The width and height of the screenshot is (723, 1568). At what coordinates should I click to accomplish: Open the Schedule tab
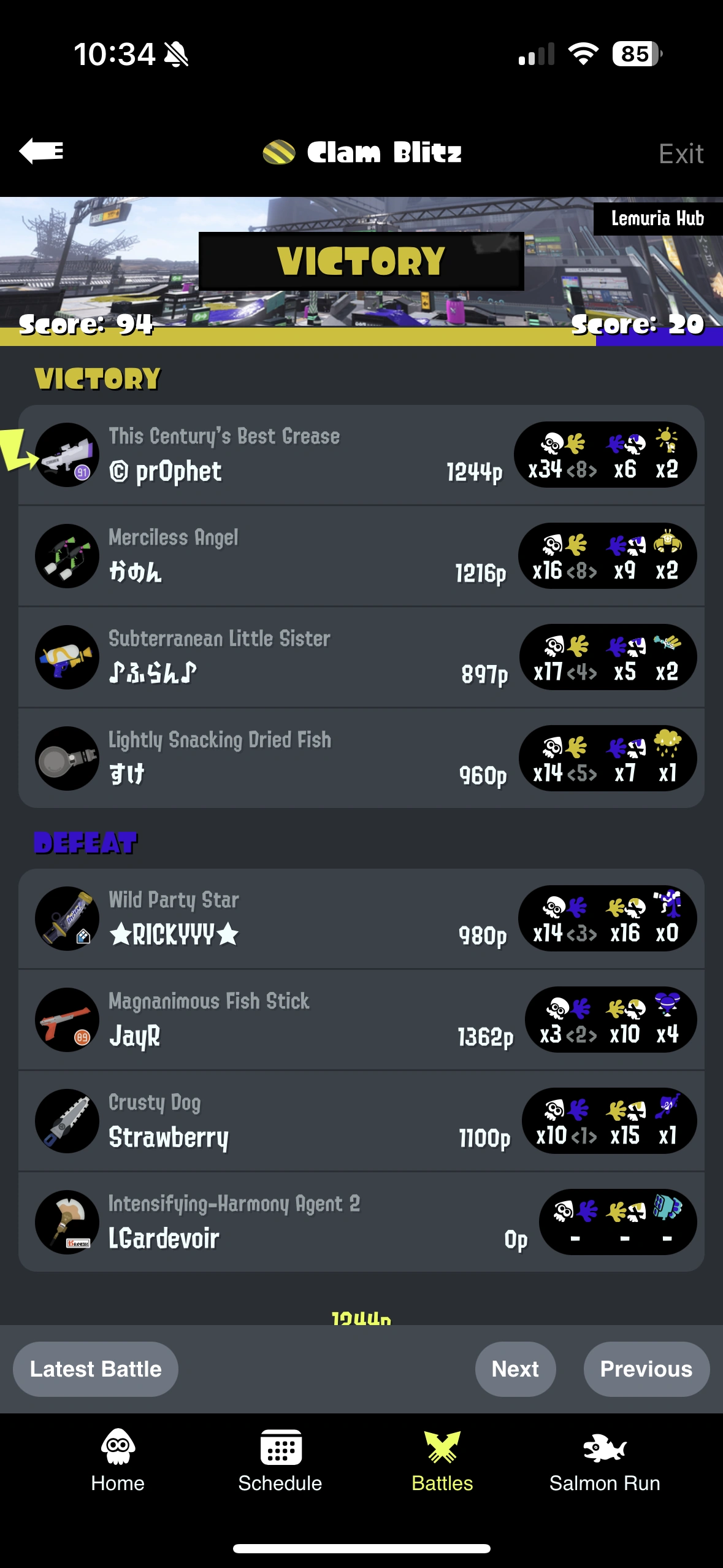(x=280, y=1461)
